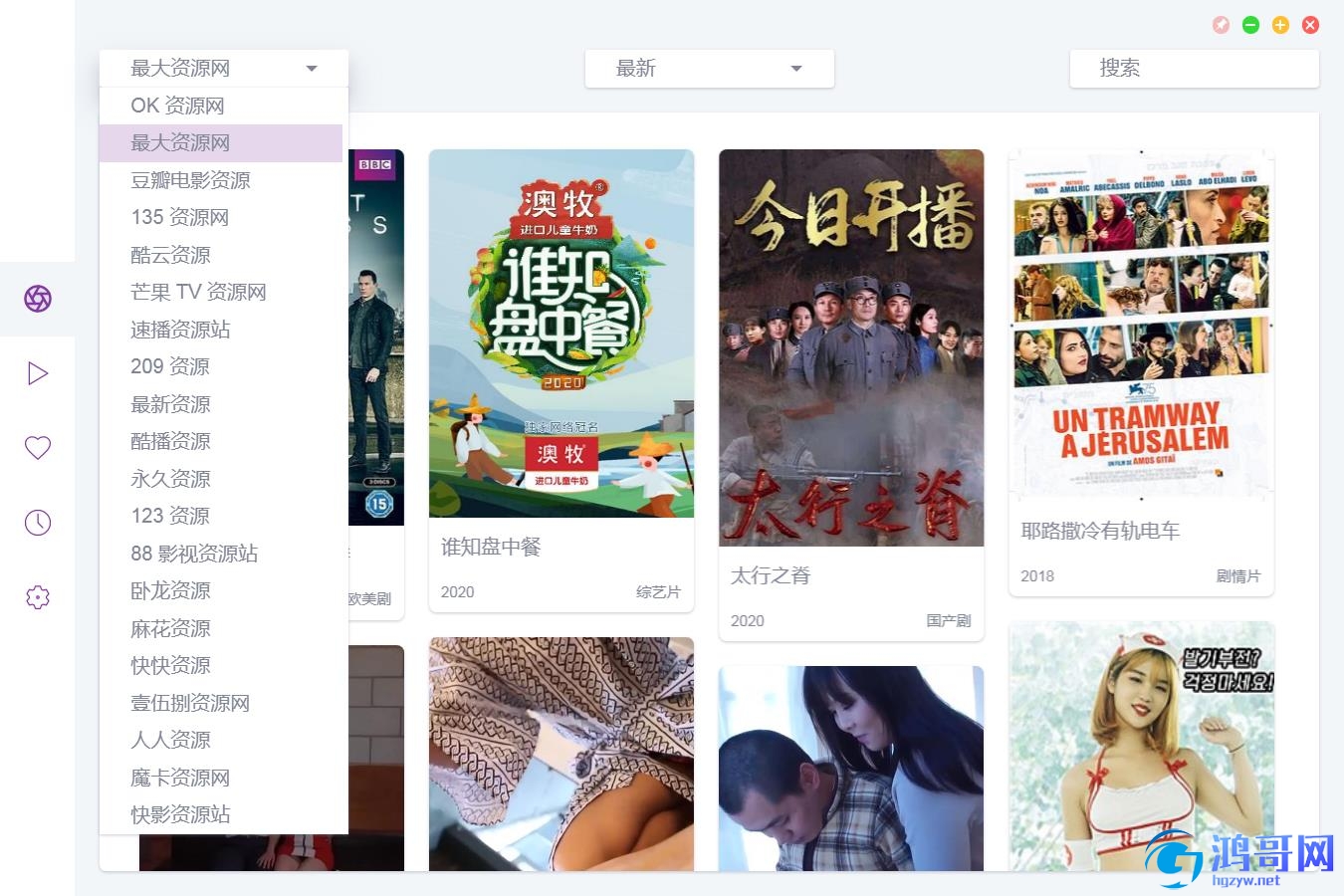Open the 最新 sort dropdown

(709, 69)
